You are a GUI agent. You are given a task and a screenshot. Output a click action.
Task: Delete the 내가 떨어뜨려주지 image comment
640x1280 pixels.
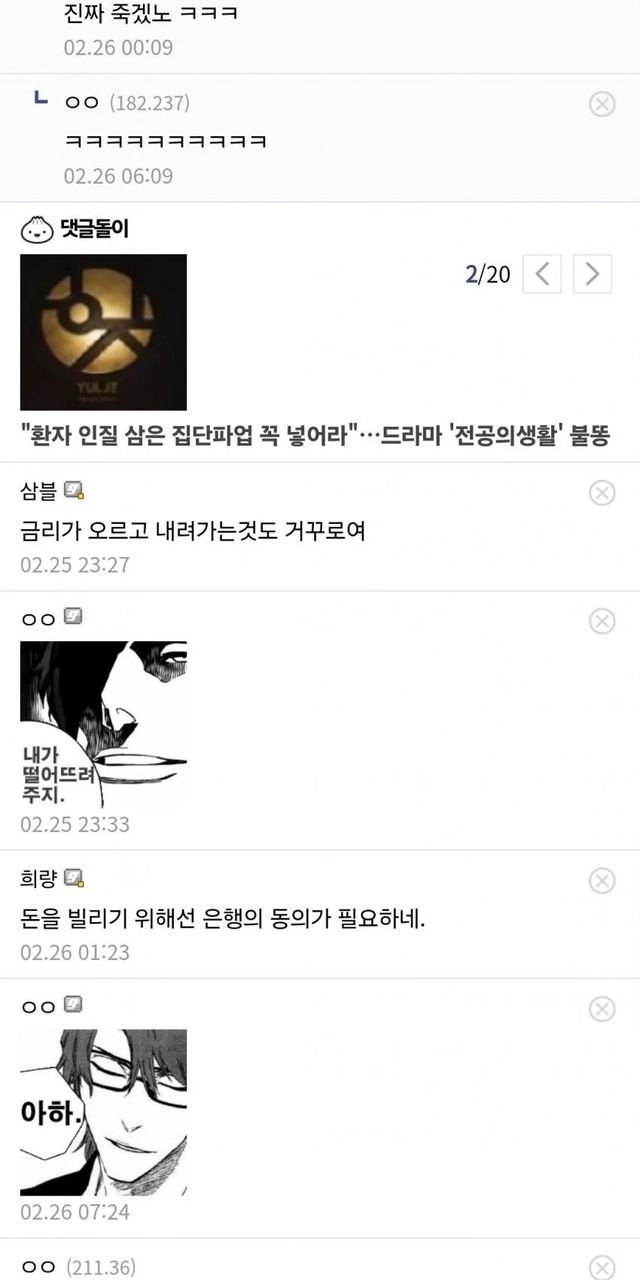click(x=602, y=621)
